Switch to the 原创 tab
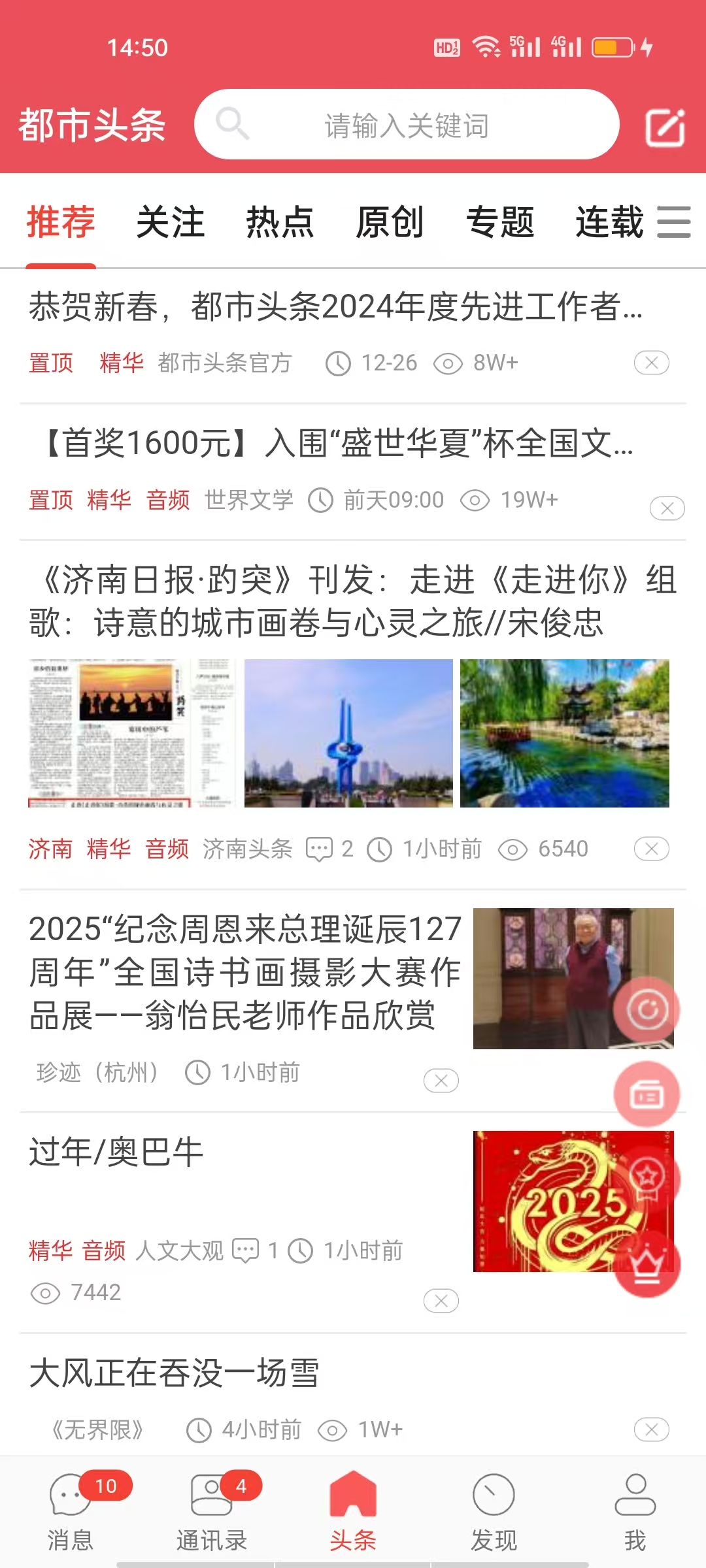 coord(389,222)
